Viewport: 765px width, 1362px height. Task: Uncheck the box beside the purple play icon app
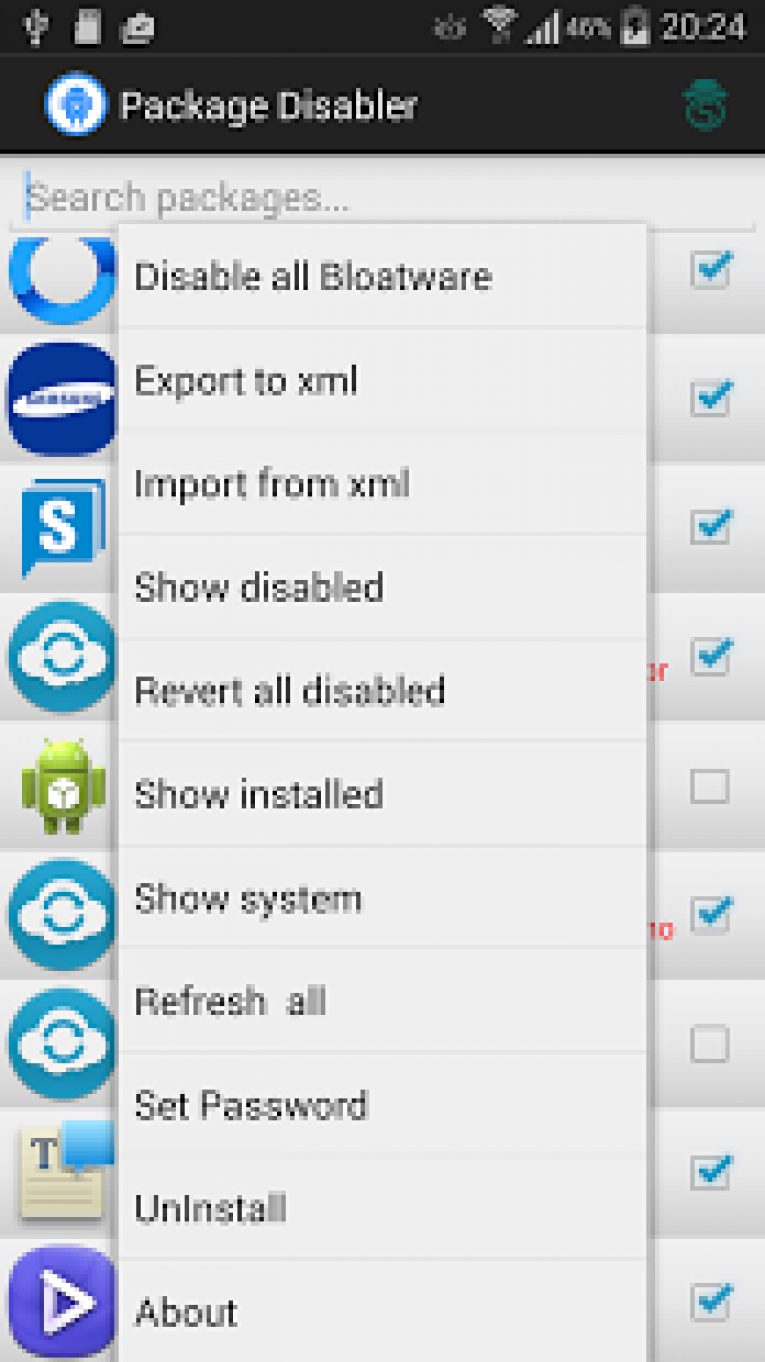711,1301
